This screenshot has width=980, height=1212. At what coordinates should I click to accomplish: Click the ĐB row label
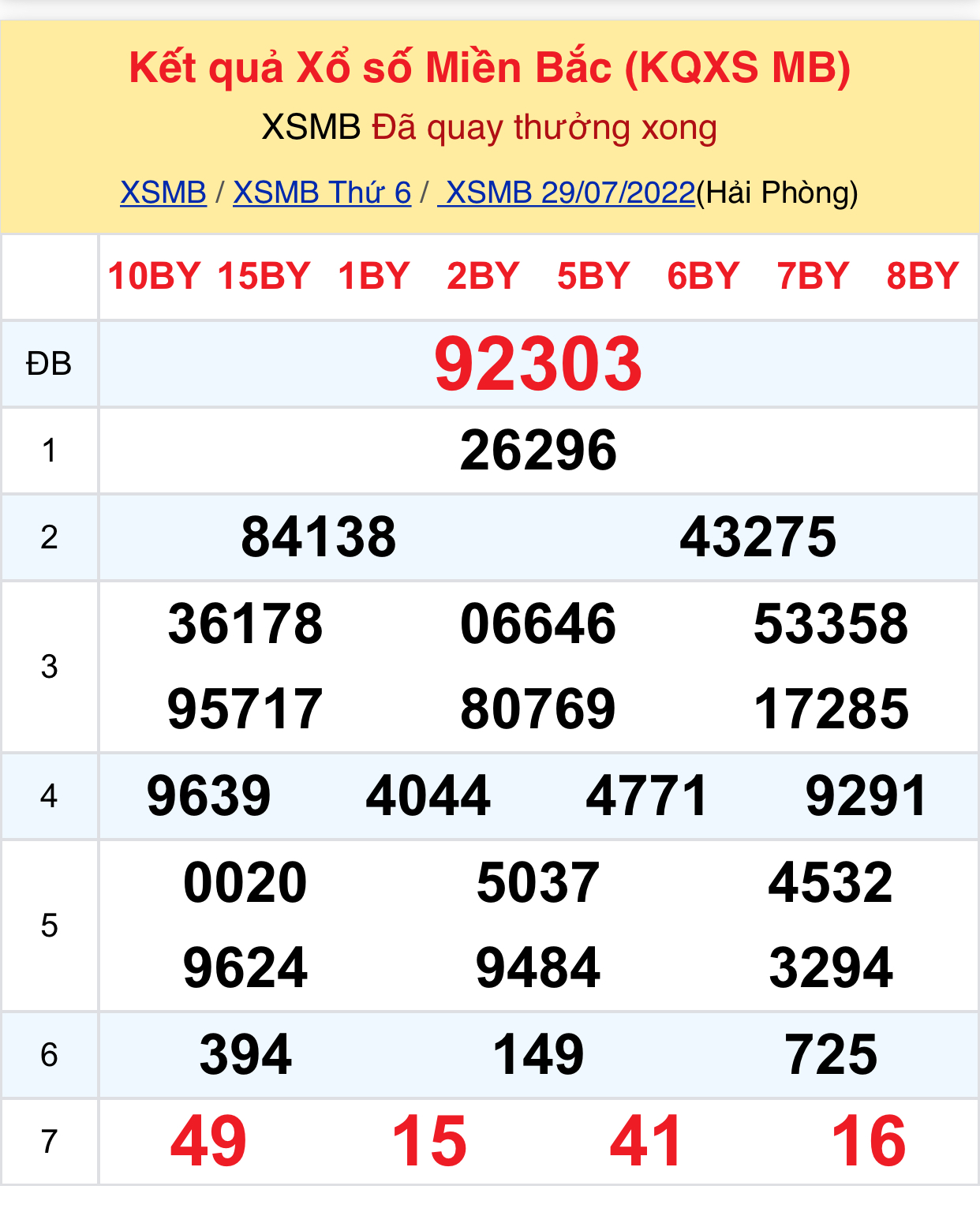(50, 363)
